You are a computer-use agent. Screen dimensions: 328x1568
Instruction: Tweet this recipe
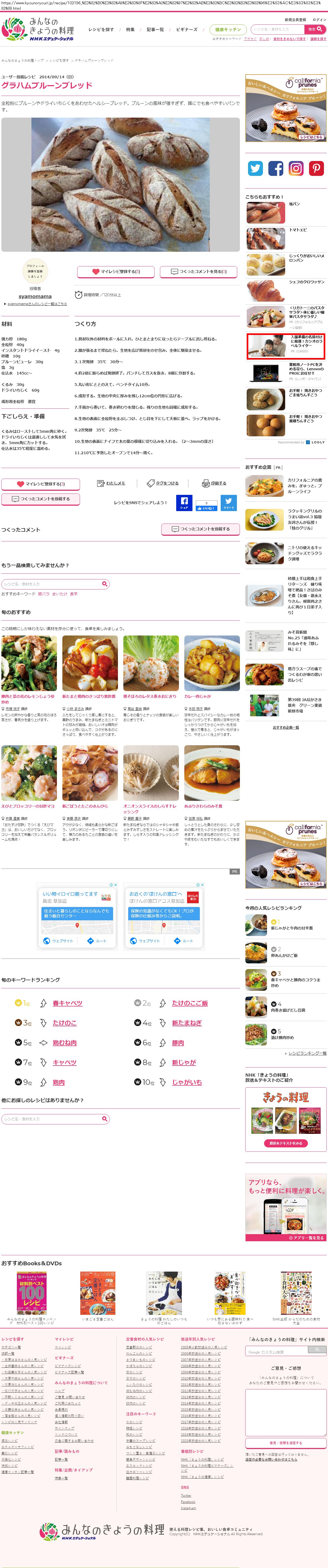[x=229, y=503]
